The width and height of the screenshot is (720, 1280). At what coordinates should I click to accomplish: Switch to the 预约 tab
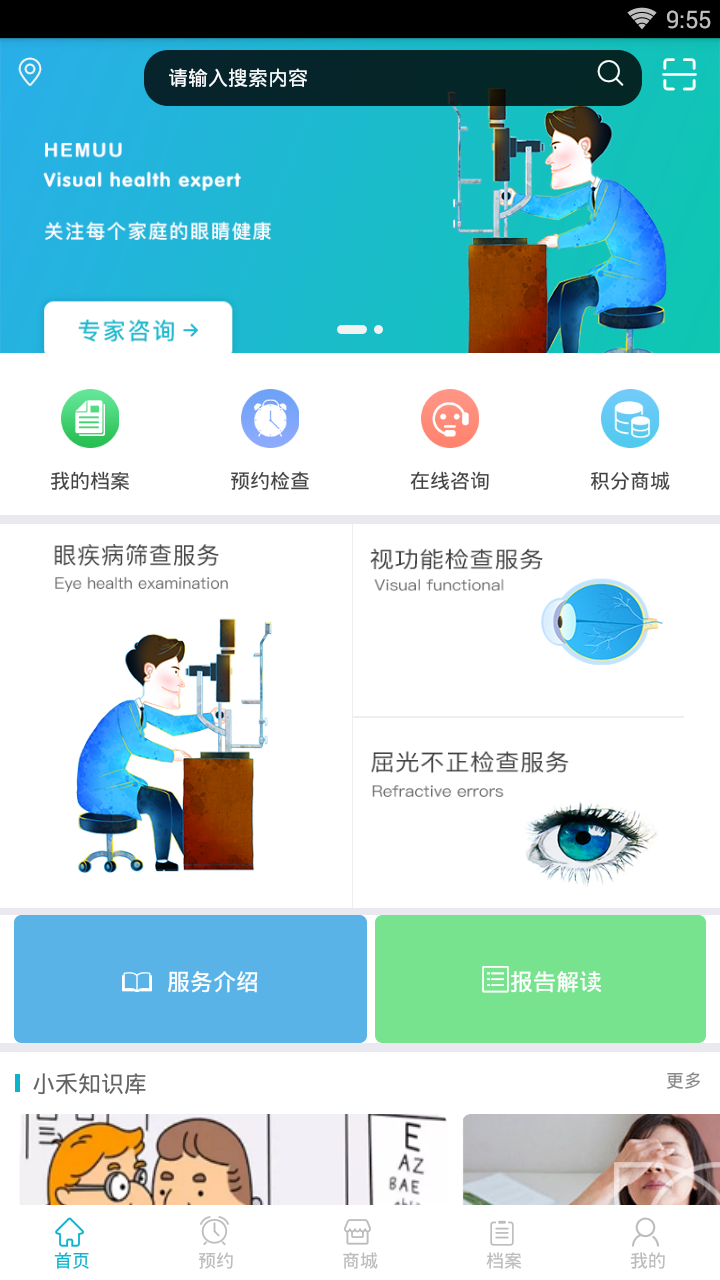(215, 1243)
